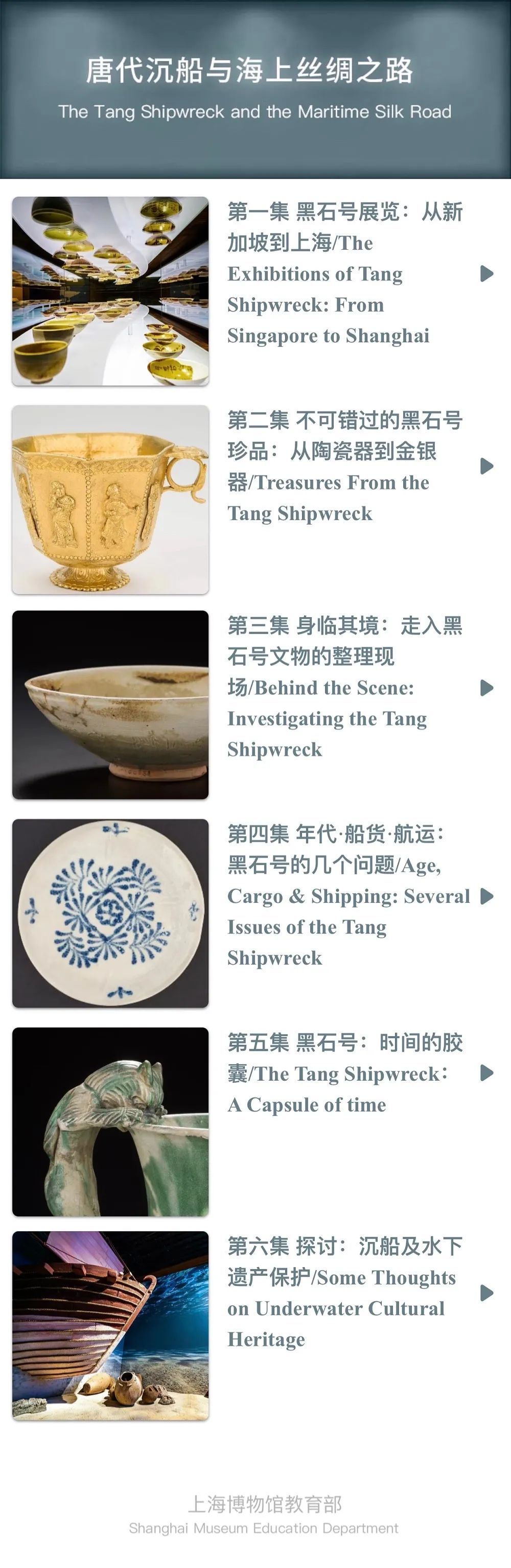Play episode two Treasures From the Tang Shipwreck

pos(486,466)
